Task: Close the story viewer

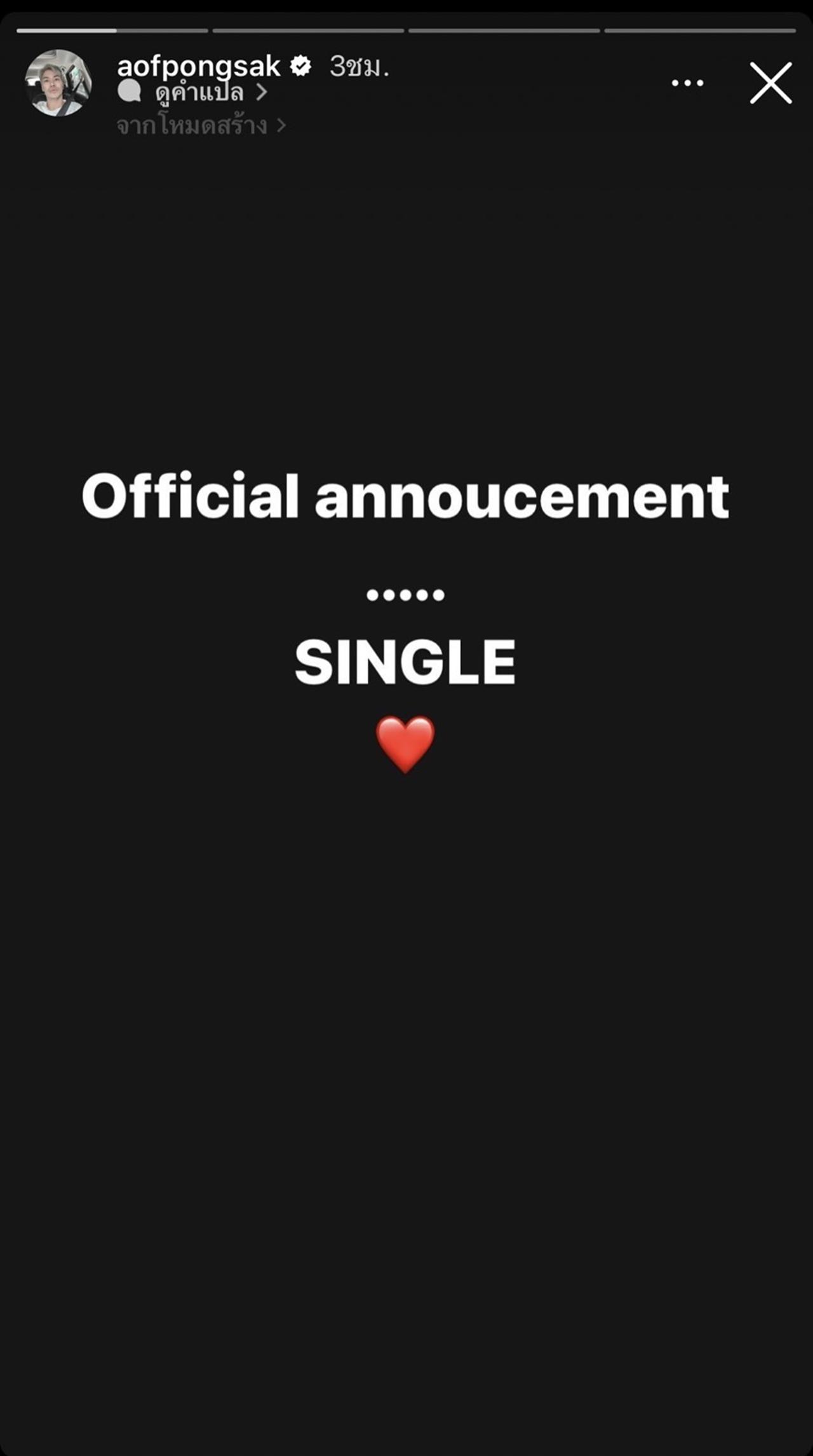Action: point(770,83)
